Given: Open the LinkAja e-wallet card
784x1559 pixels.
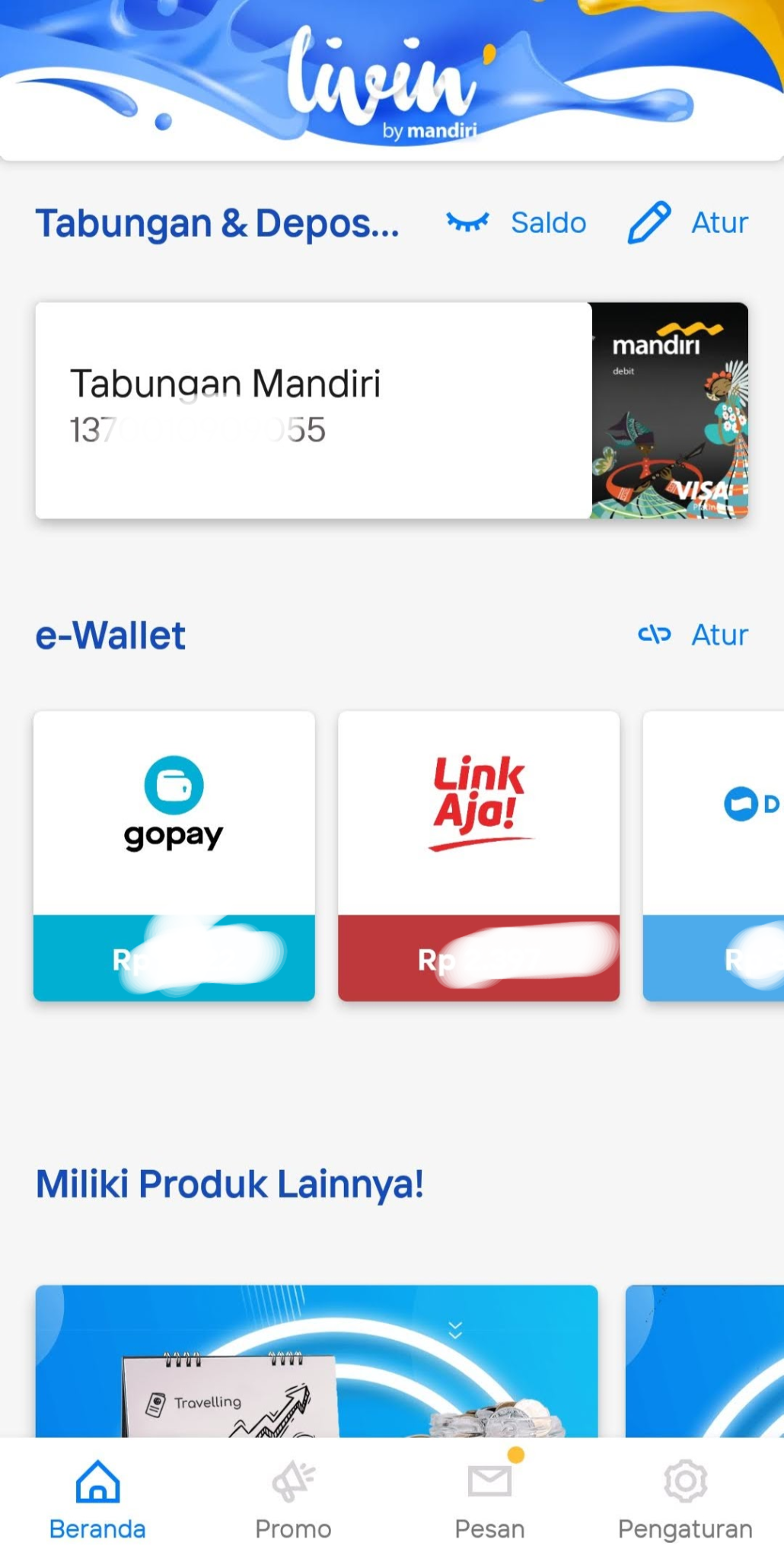Looking at the screenshot, I should point(479,855).
